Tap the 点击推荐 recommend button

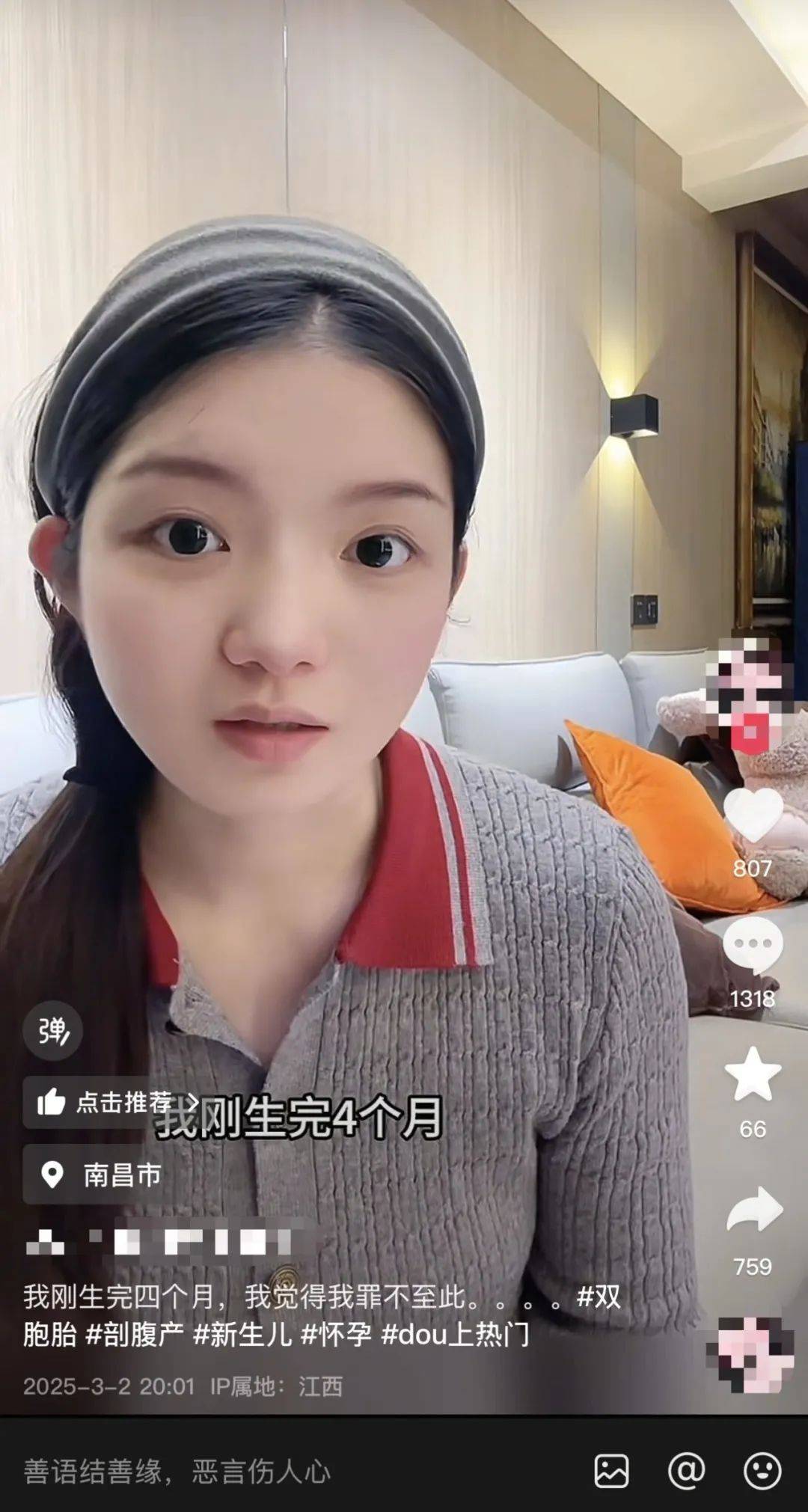coord(112,1102)
